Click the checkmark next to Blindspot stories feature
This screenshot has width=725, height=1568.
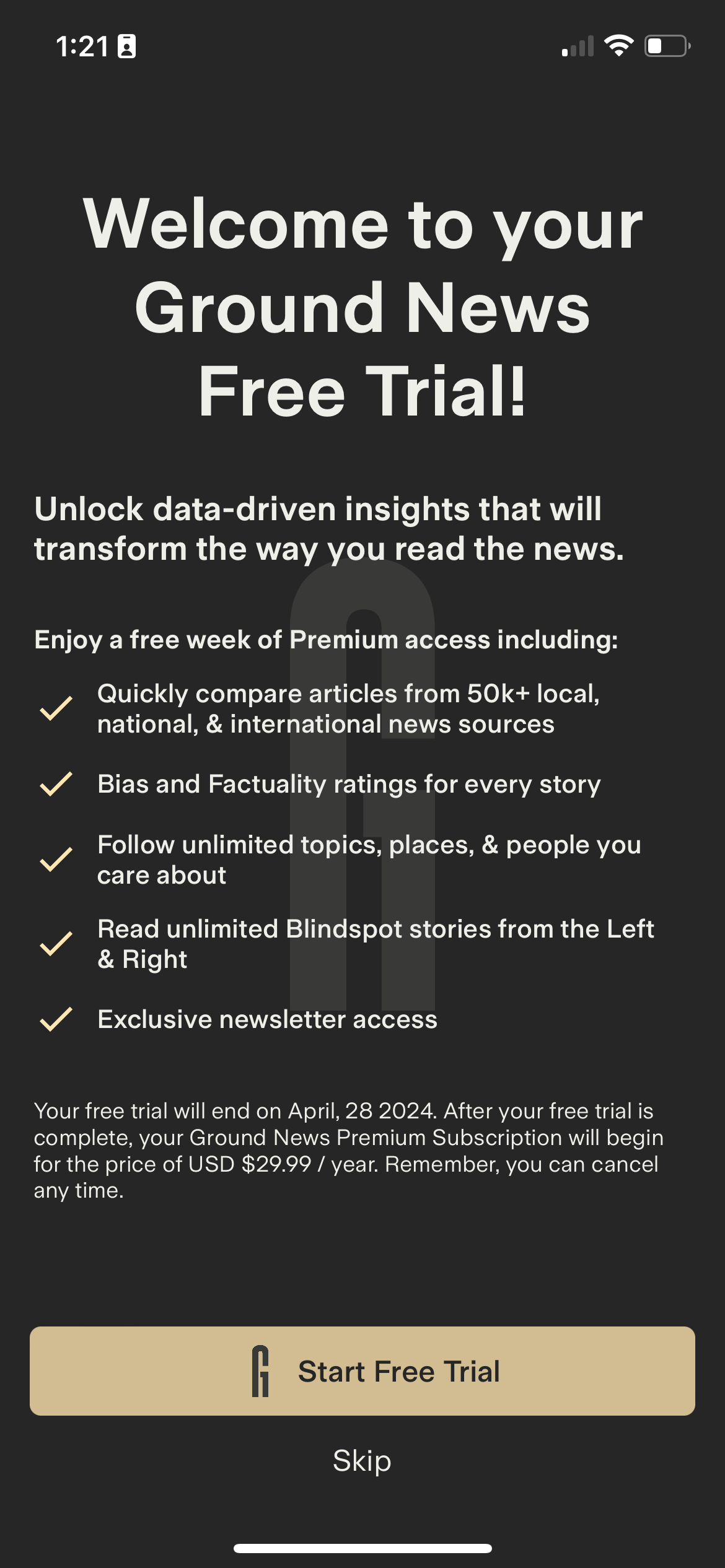click(56, 944)
